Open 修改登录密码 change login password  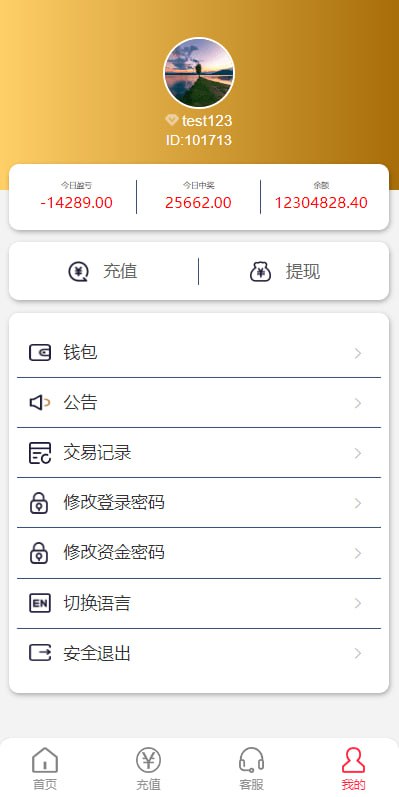coord(199,503)
